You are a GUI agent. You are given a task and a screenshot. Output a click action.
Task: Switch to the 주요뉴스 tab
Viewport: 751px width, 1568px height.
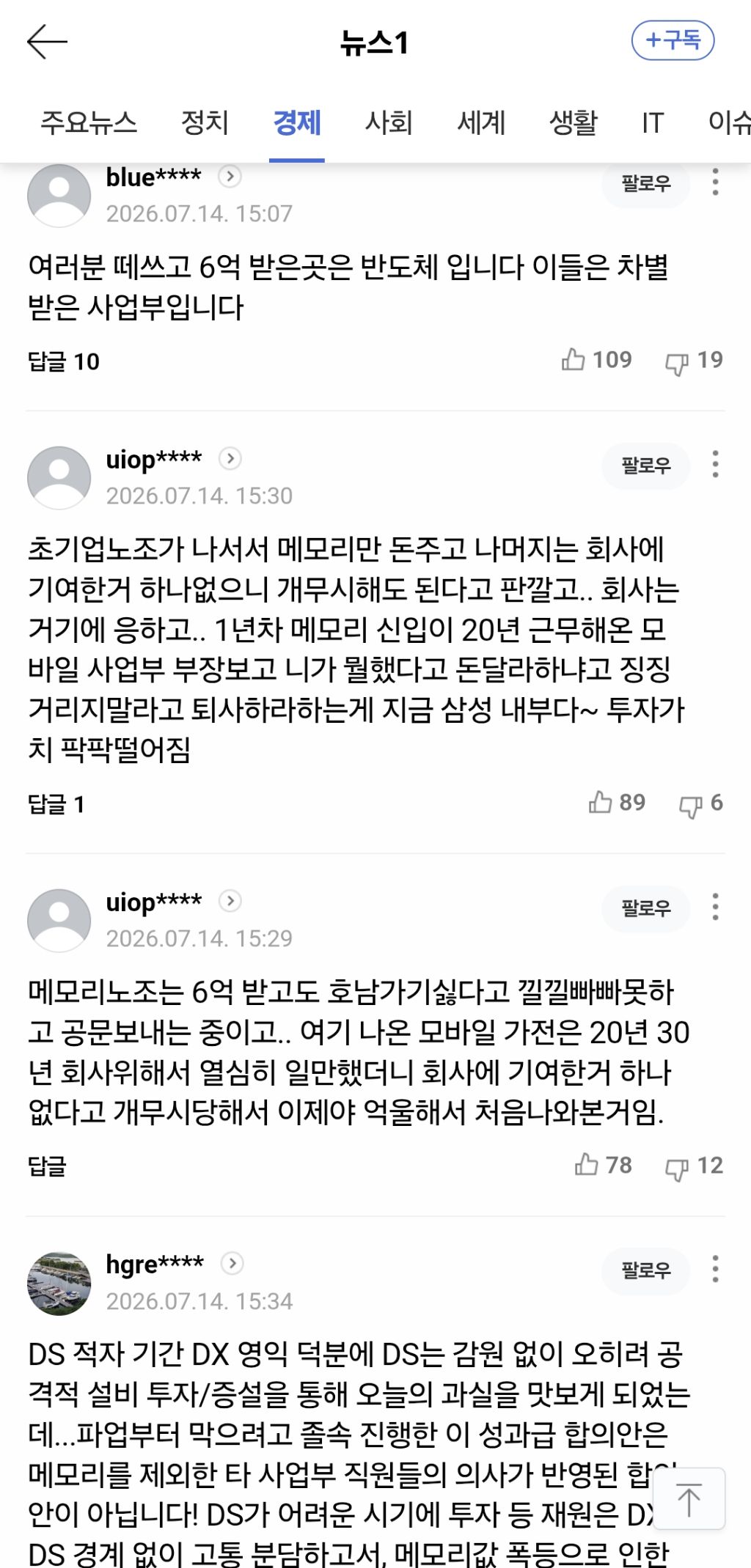coord(89,122)
